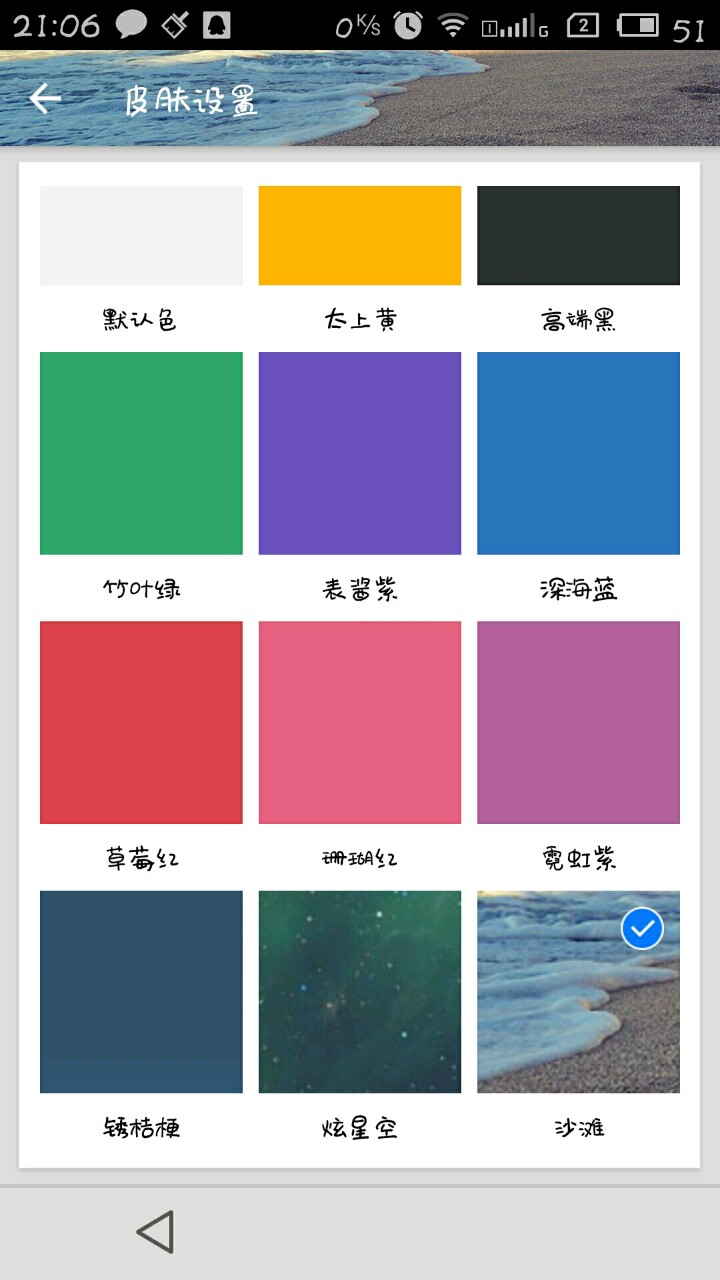Image resolution: width=720 pixels, height=1280 pixels.
Task: Apply the 炫星空 starry sky skin
Action: (360, 991)
